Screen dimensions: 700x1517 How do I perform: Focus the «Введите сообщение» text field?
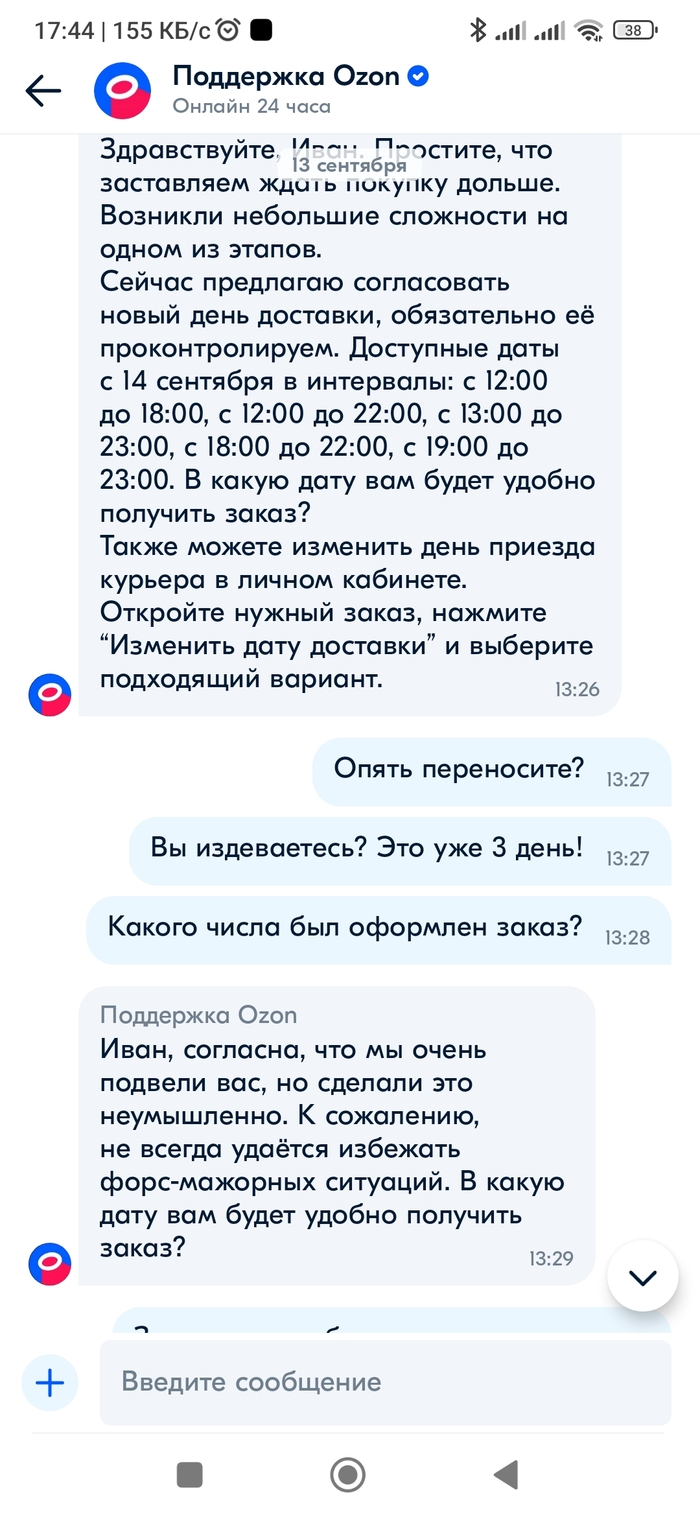click(385, 1383)
